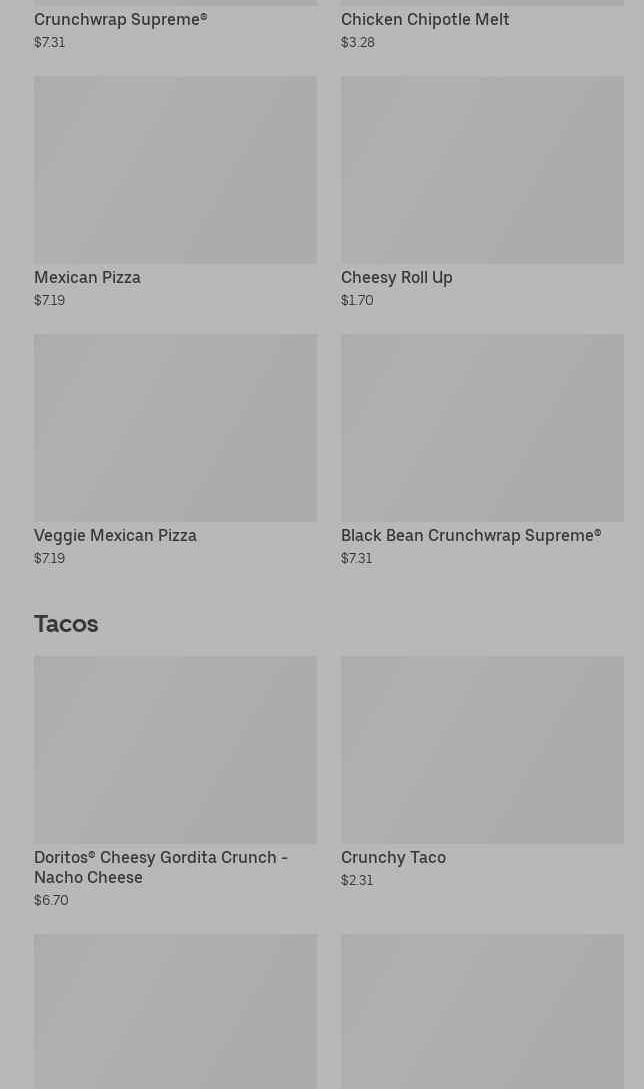The image size is (644, 1089).
Task: Choose the Veggie Mexican Pizza
Action: 175,429
